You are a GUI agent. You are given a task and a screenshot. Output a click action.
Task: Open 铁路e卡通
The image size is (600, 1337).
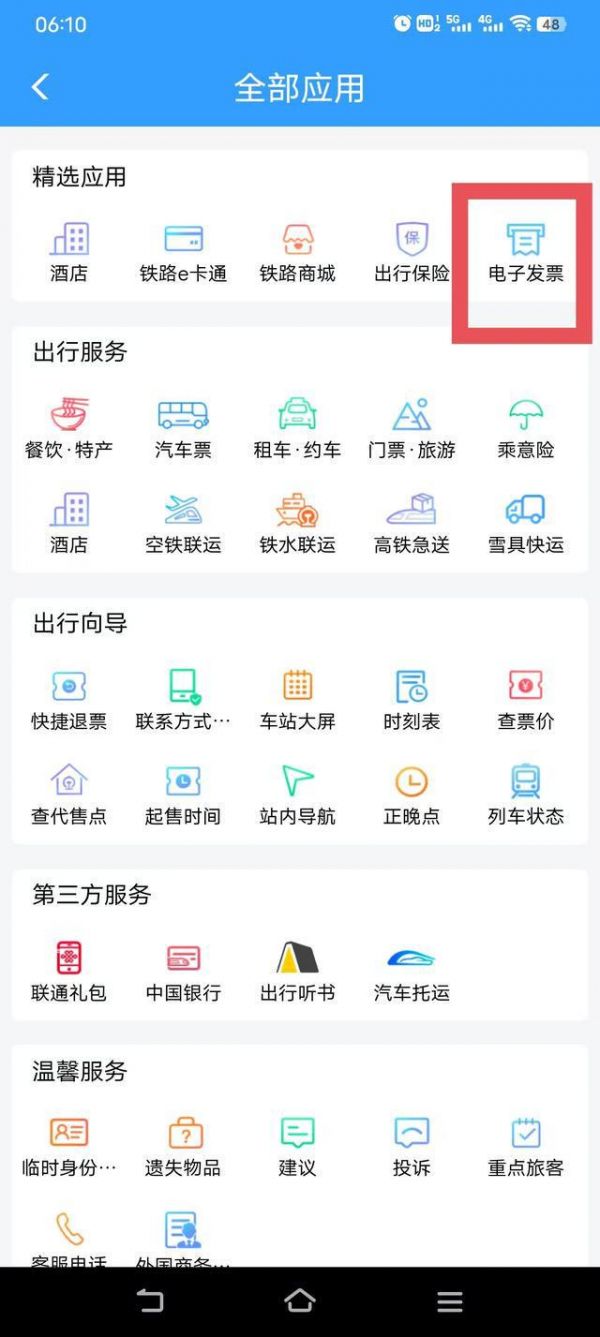[x=183, y=252]
